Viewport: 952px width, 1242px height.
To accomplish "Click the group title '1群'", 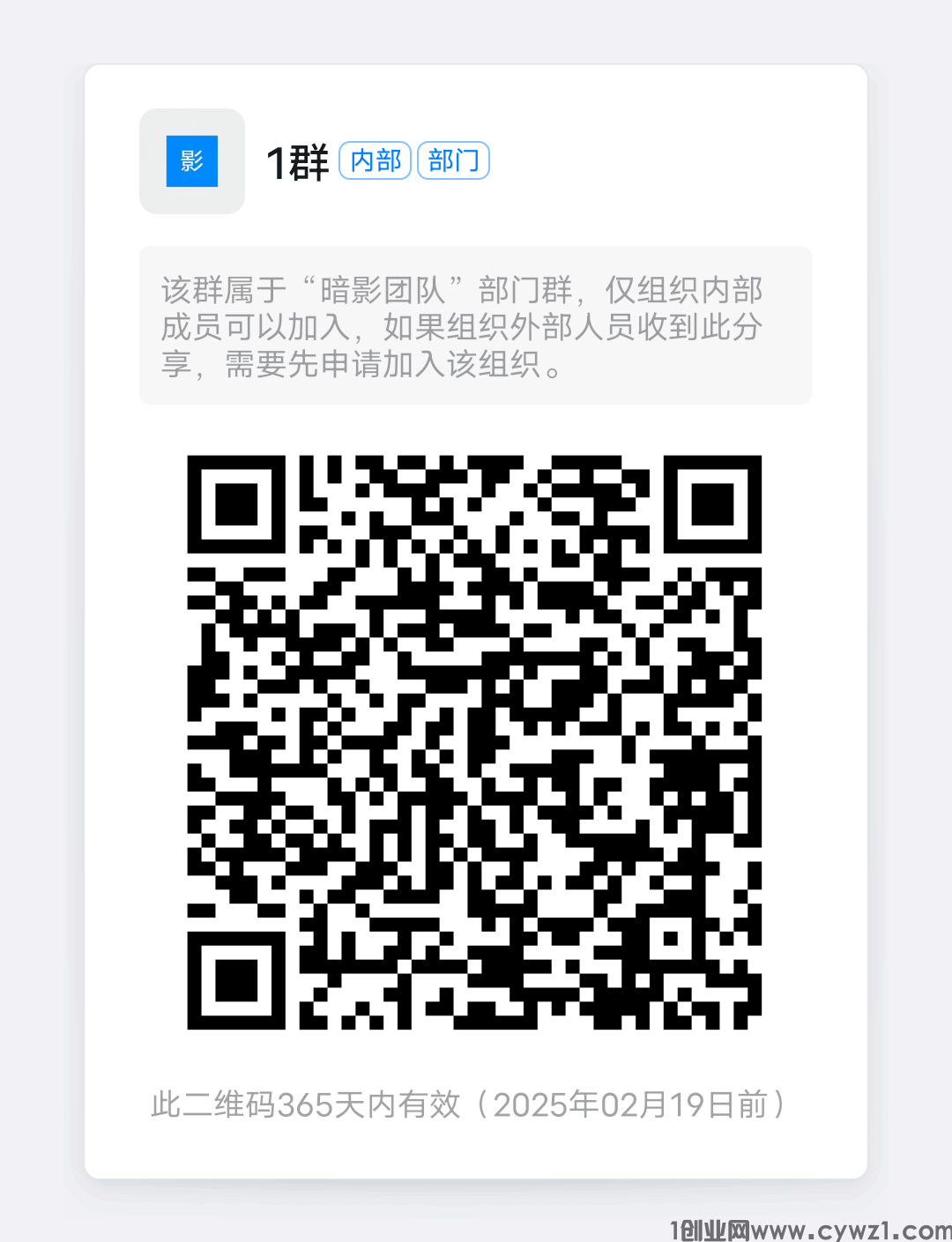I will pos(297,160).
